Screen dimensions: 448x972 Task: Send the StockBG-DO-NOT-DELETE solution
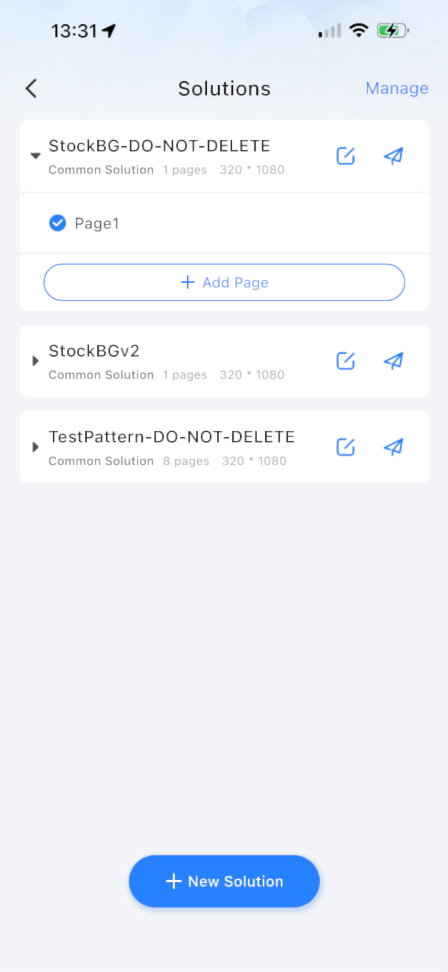393,156
